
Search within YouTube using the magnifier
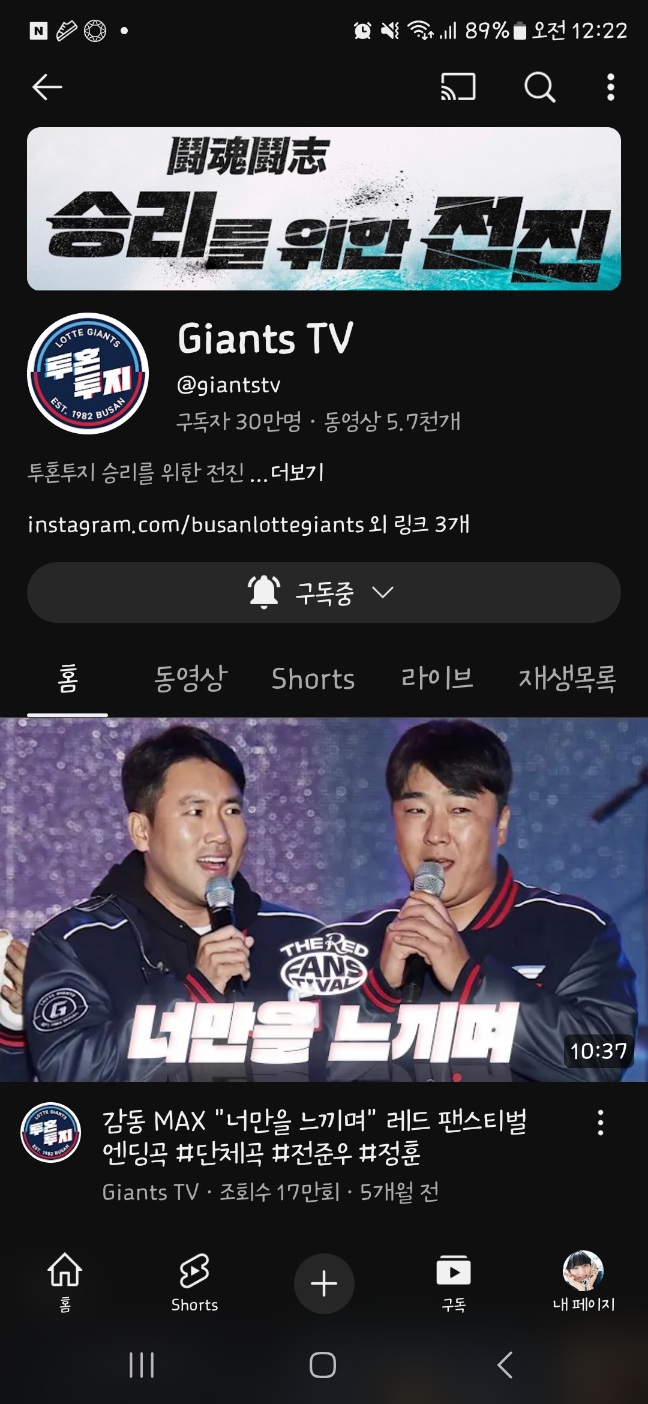540,88
